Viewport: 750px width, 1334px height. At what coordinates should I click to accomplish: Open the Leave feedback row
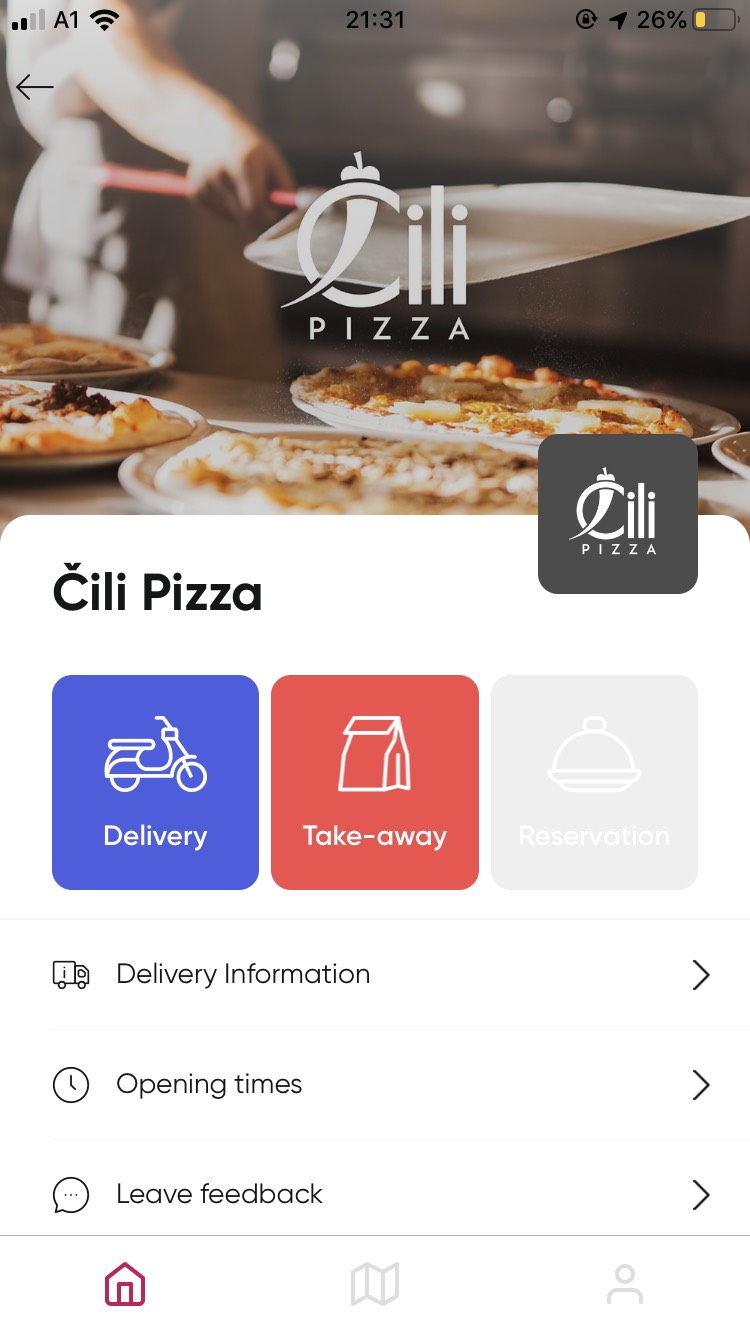[380, 1194]
